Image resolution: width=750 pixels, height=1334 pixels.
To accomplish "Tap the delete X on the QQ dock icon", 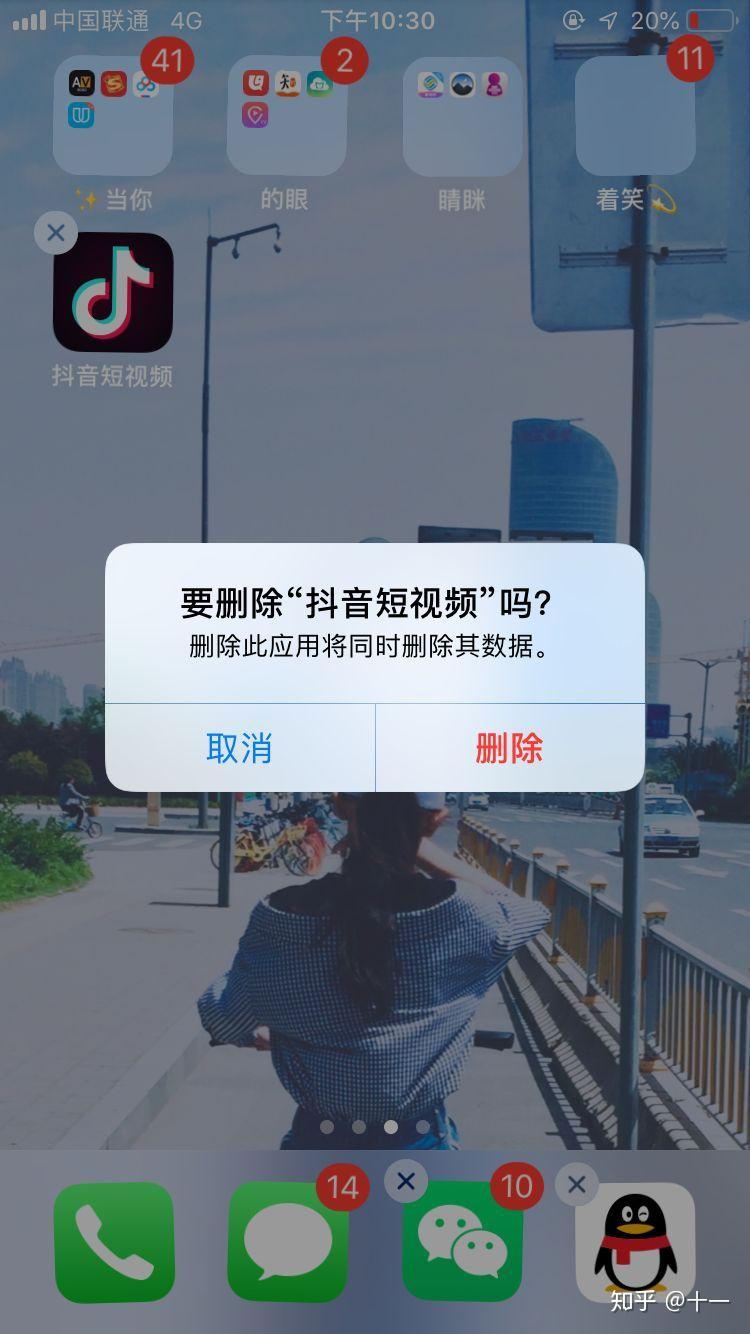I will [577, 1184].
